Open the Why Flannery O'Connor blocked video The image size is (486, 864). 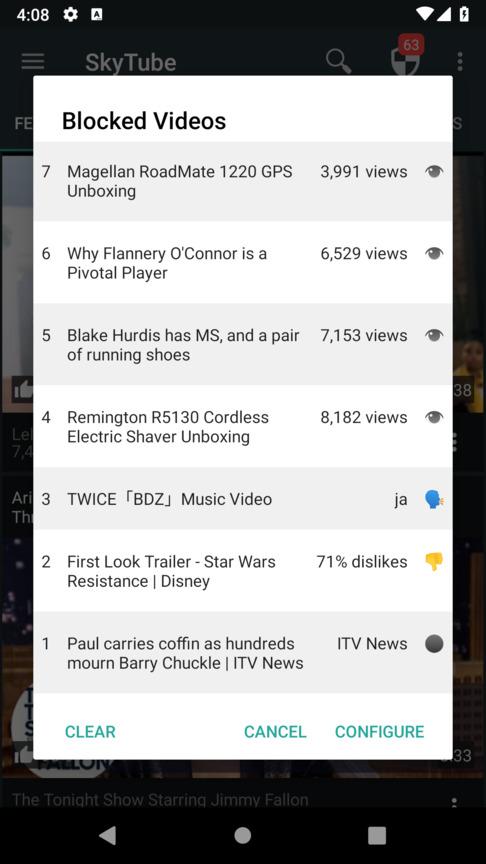click(x=243, y=263)
